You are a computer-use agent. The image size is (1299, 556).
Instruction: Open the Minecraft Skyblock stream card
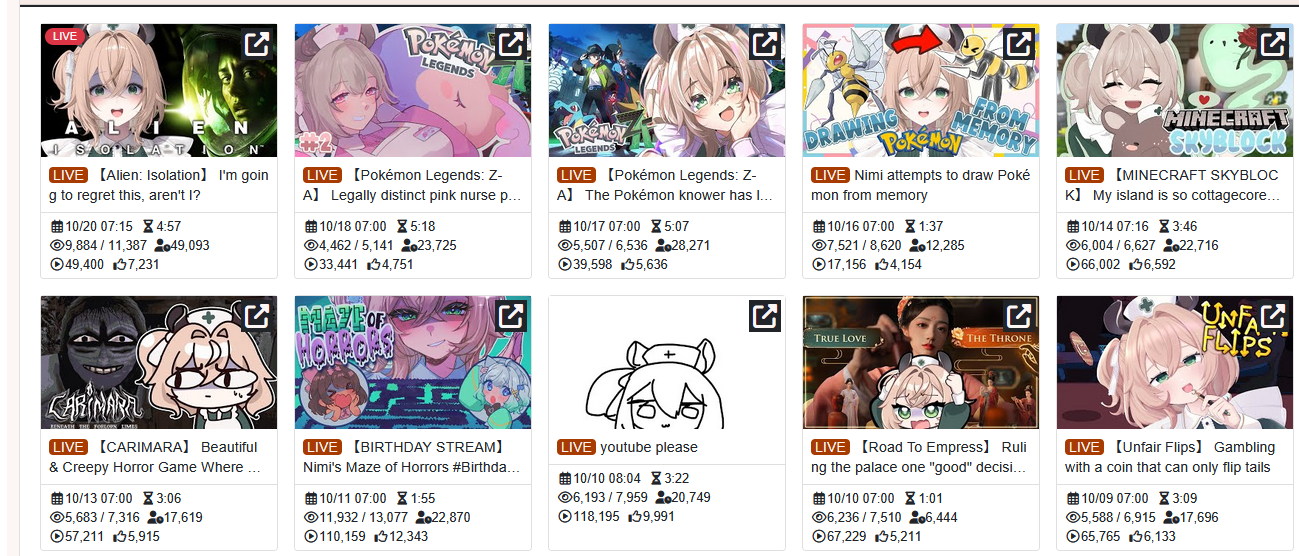[1175, 185]
